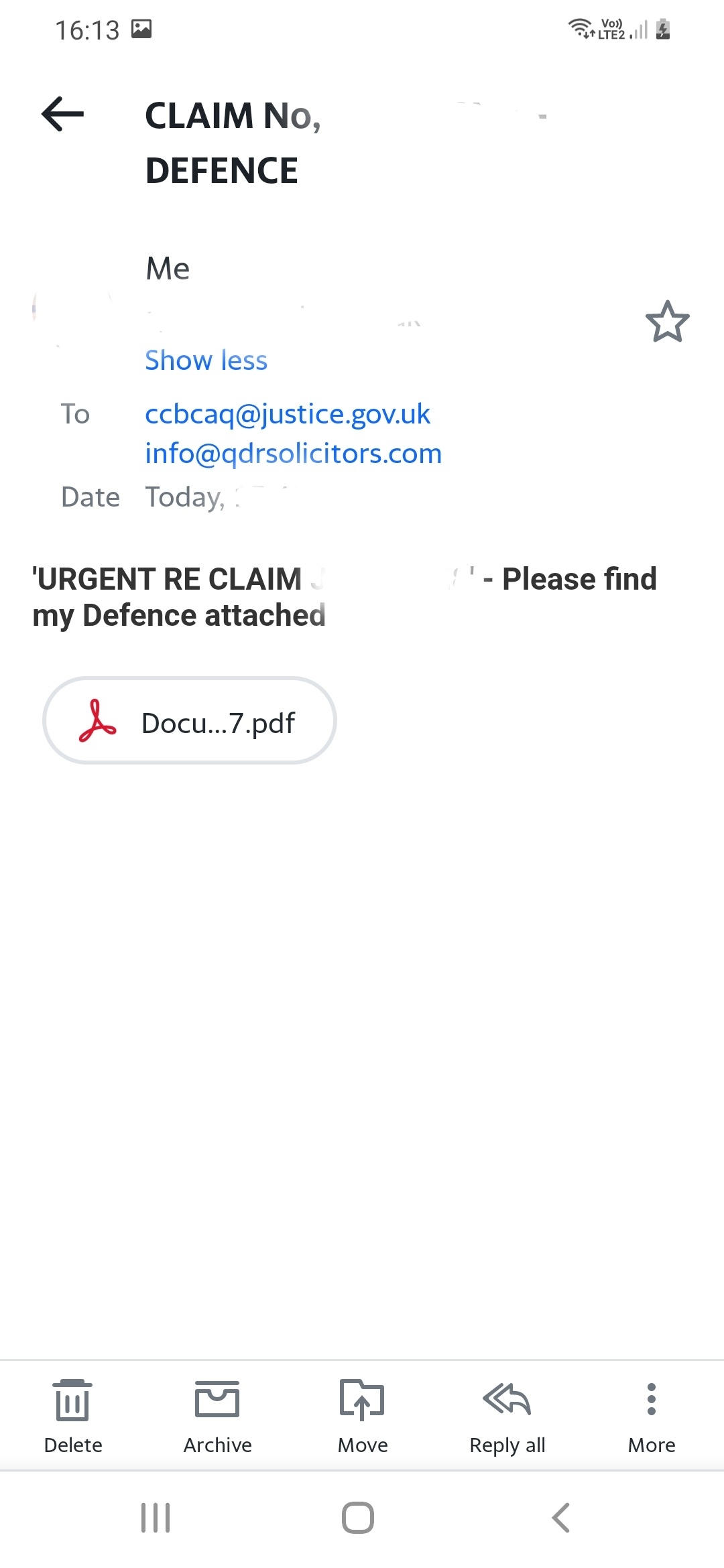The height and width of the screenshot is (1568, 724).
Task: Collapse details with Show less
Action: 206,361
